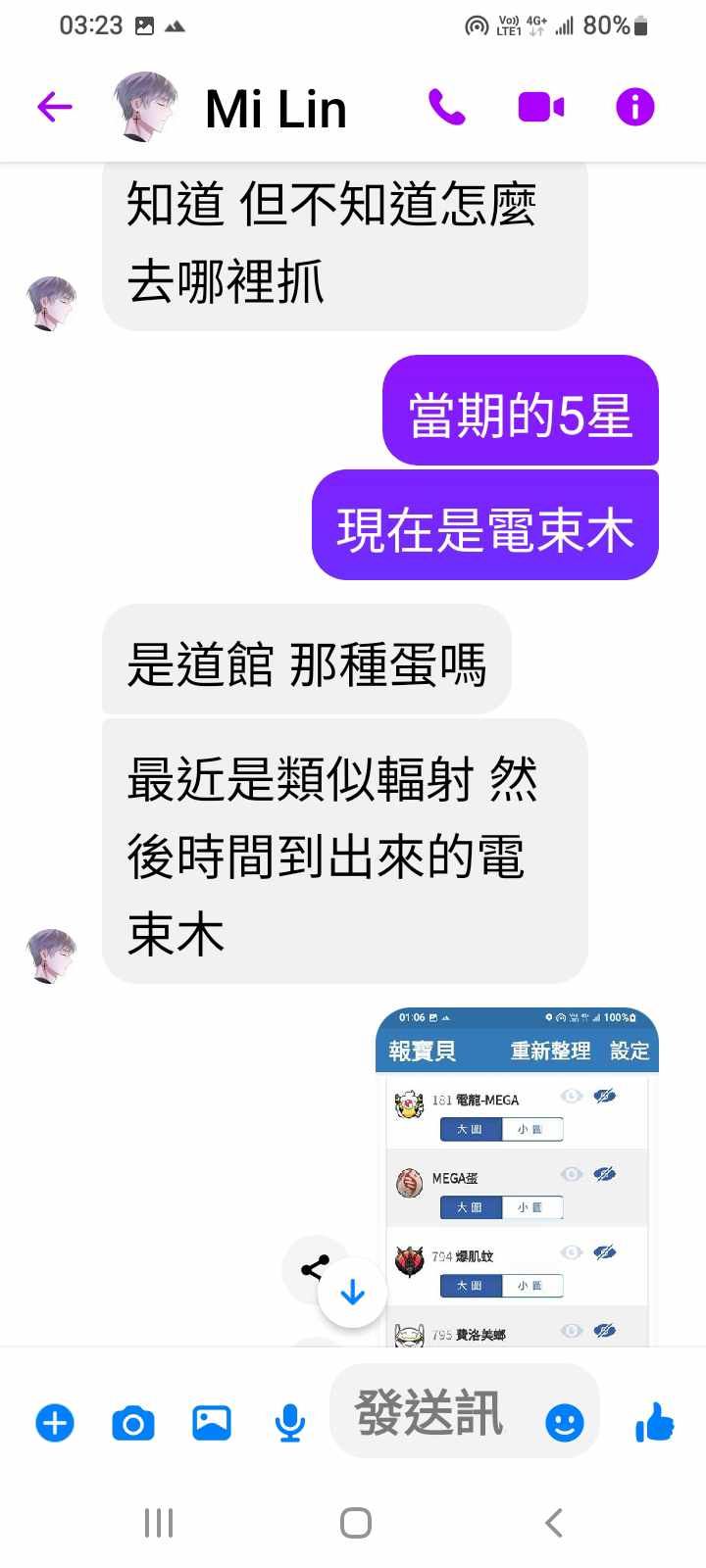Send a thumbs-up like

tap(654, 1422)
